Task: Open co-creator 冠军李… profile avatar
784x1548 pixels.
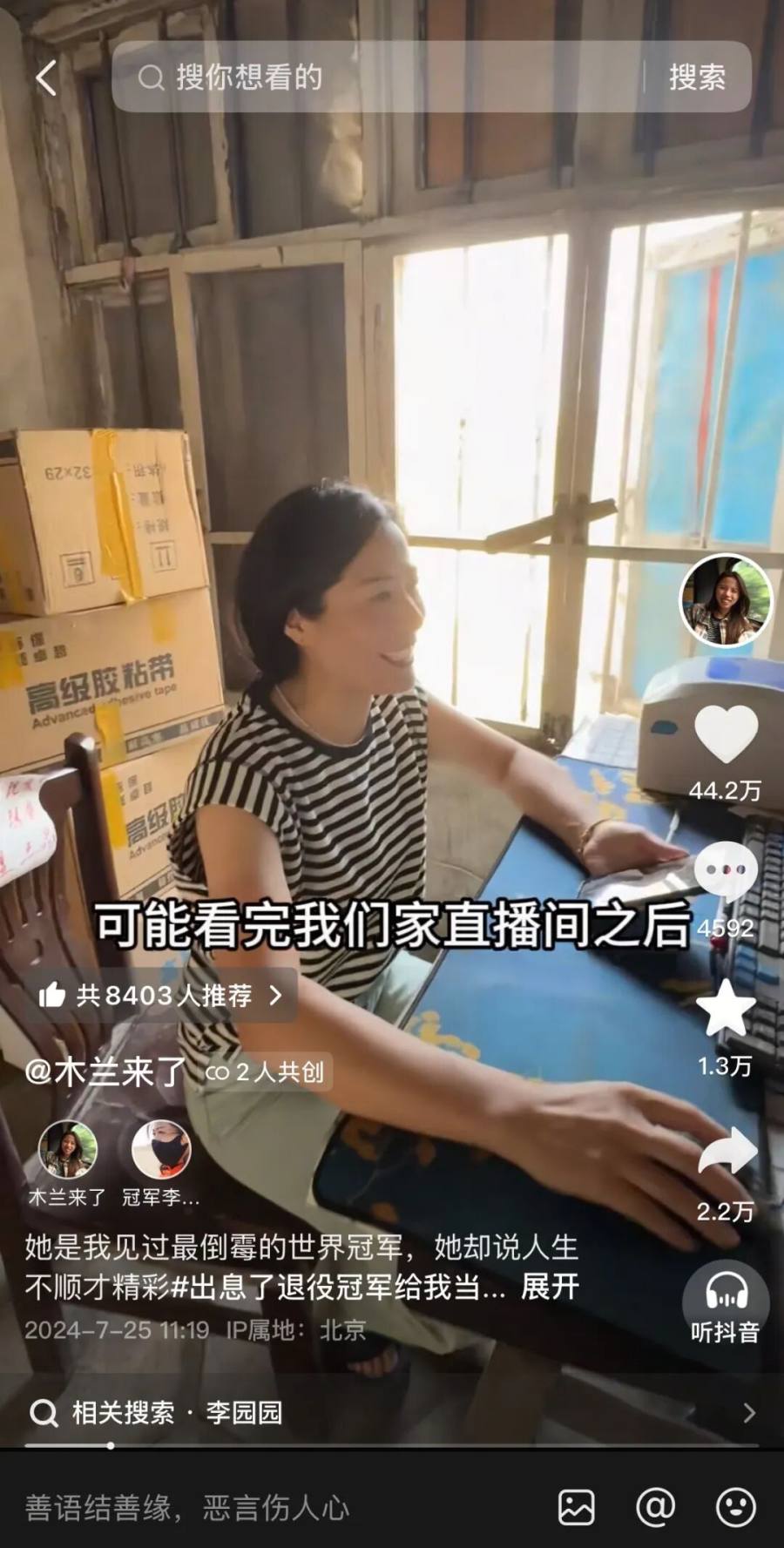Action: click(160, 1150)
